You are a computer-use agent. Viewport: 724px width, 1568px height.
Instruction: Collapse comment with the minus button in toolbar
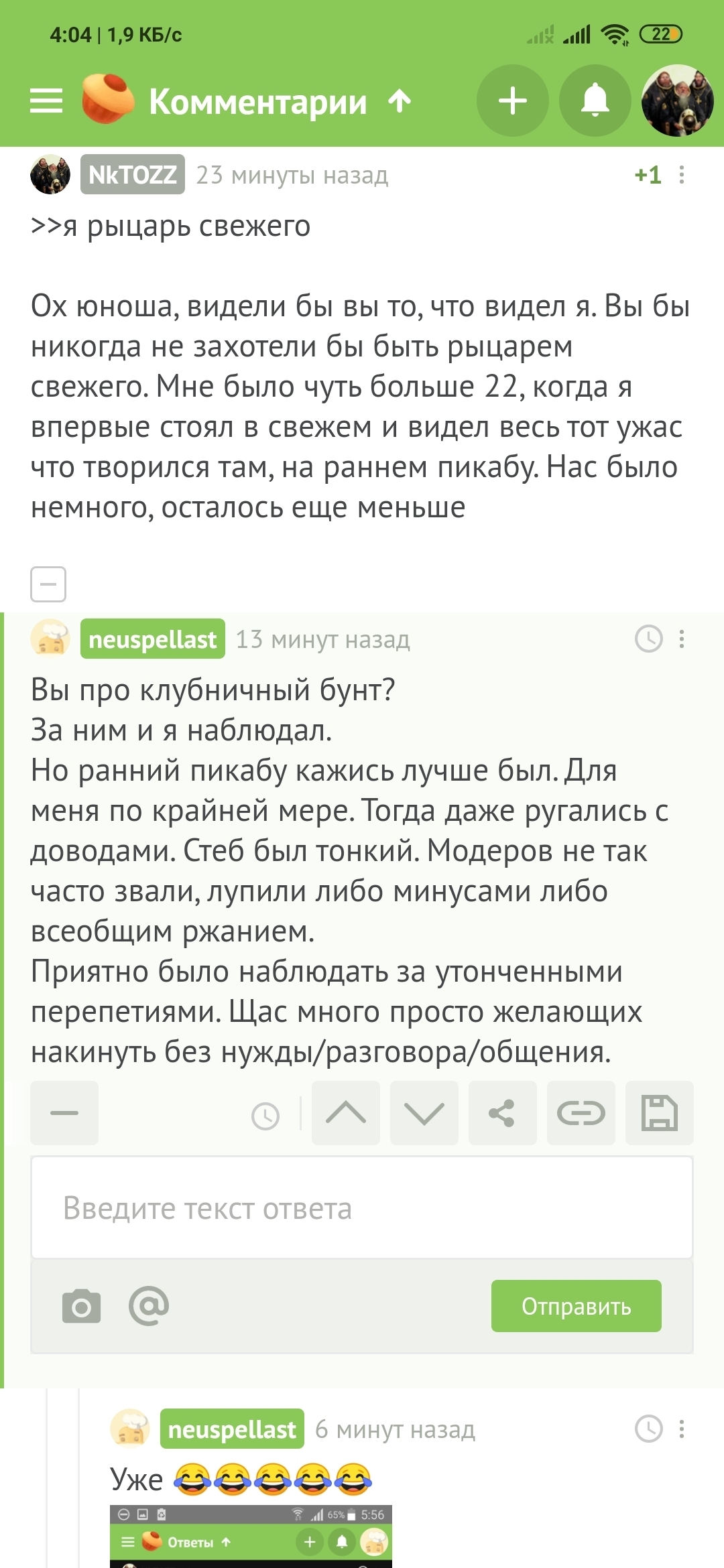pos(64,1113)
